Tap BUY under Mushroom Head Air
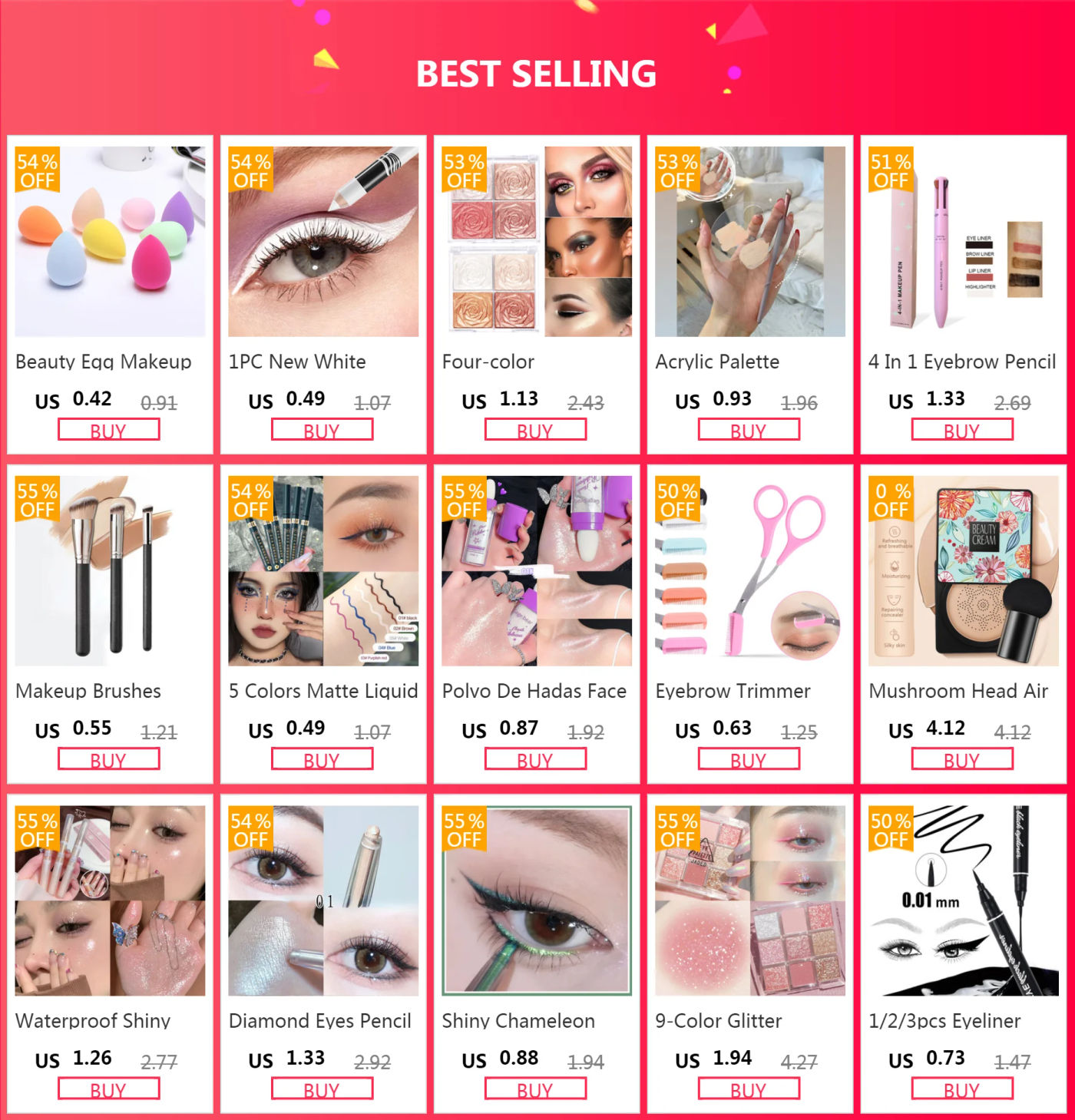 click(x=961, y=759)
